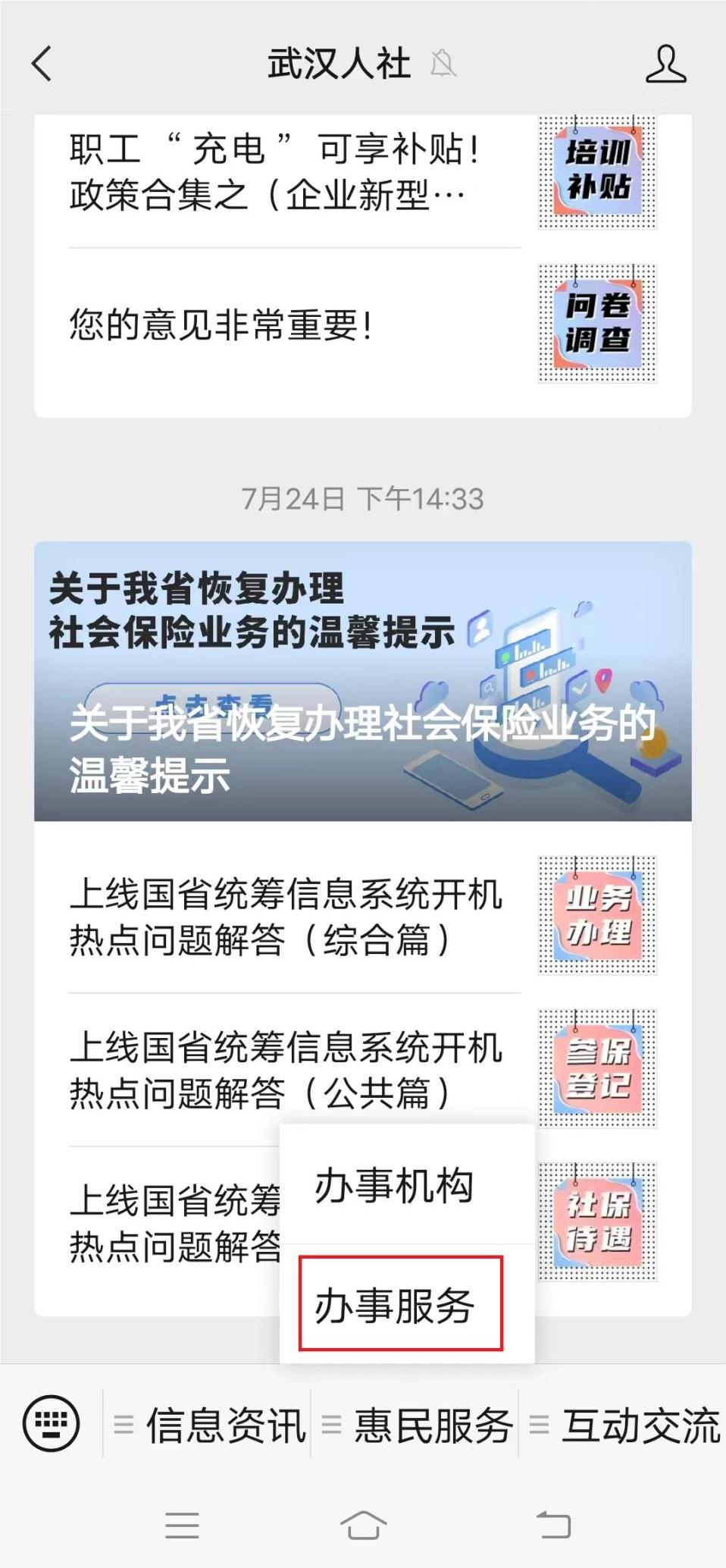Screen dimensions: 726x1568
Task: Select 办事机构 from the popup menu
Action: point(394,1185)
